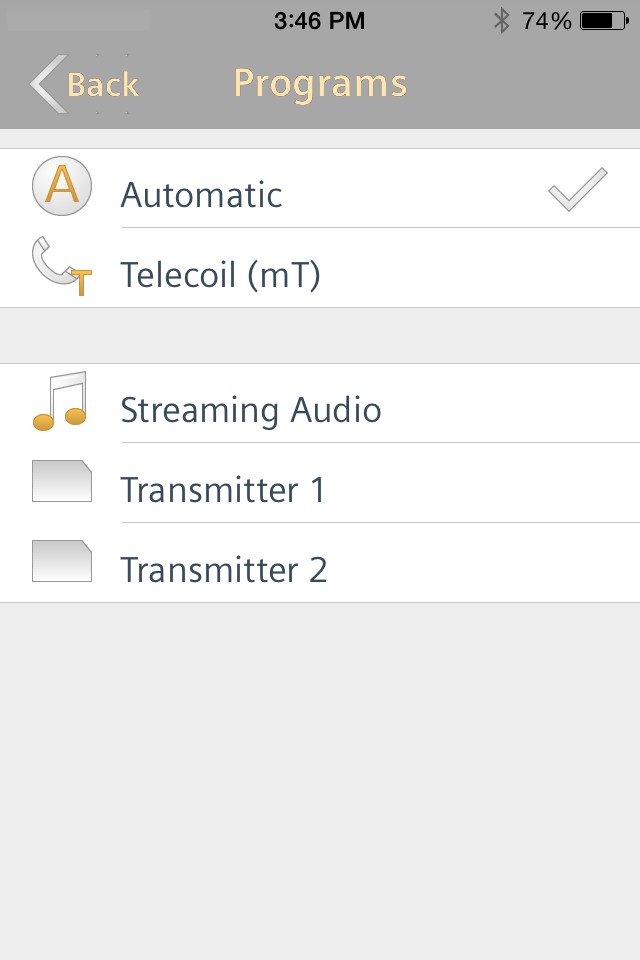640x960 pixels.
Task: Switch to the Streaming Audio program
Action: [x=320, y=403]
